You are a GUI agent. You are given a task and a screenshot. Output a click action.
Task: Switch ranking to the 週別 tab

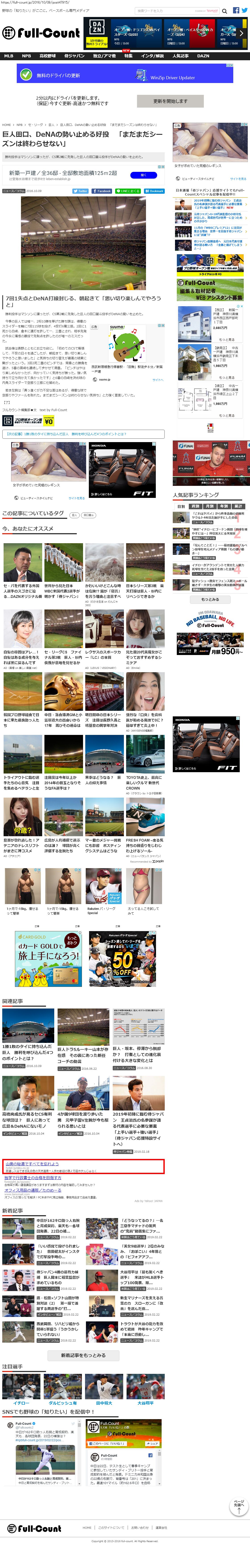(195, 506)
